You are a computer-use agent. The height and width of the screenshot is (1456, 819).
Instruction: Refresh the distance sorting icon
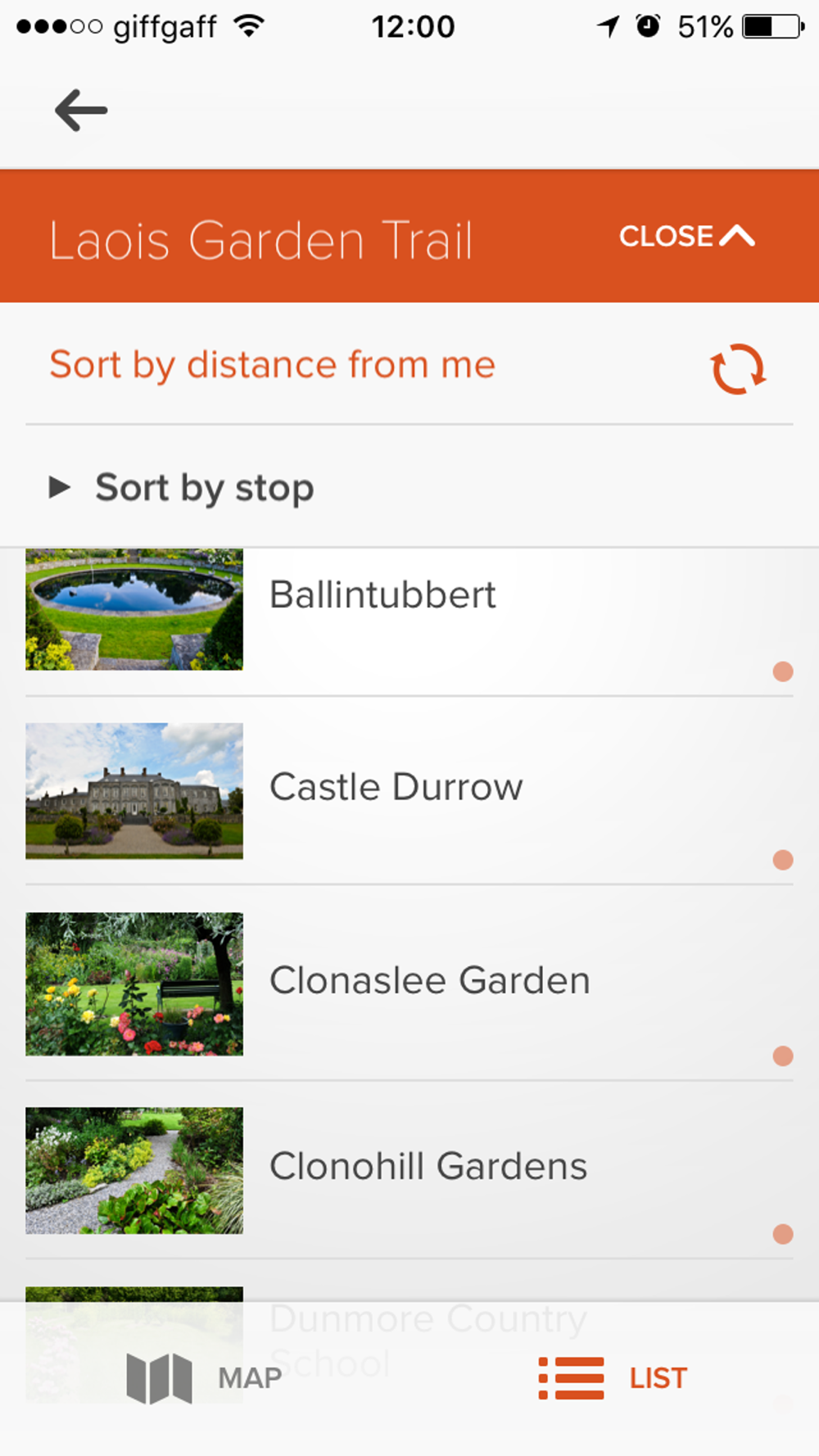pos(737,369)
